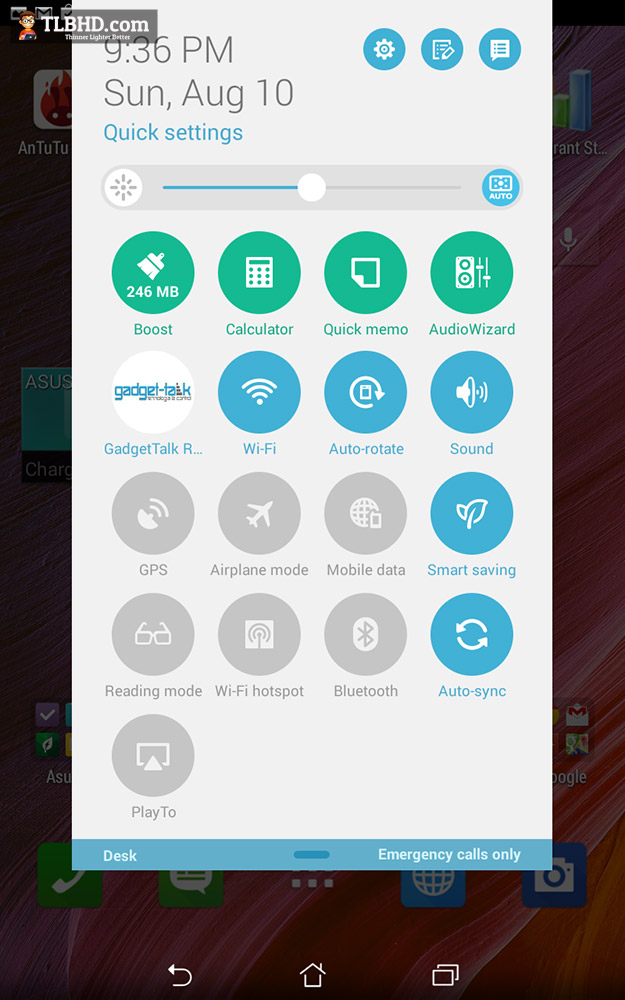Disable Smart saving
Viewport: 625px width, 1000px height.
(x=472, y=513)
